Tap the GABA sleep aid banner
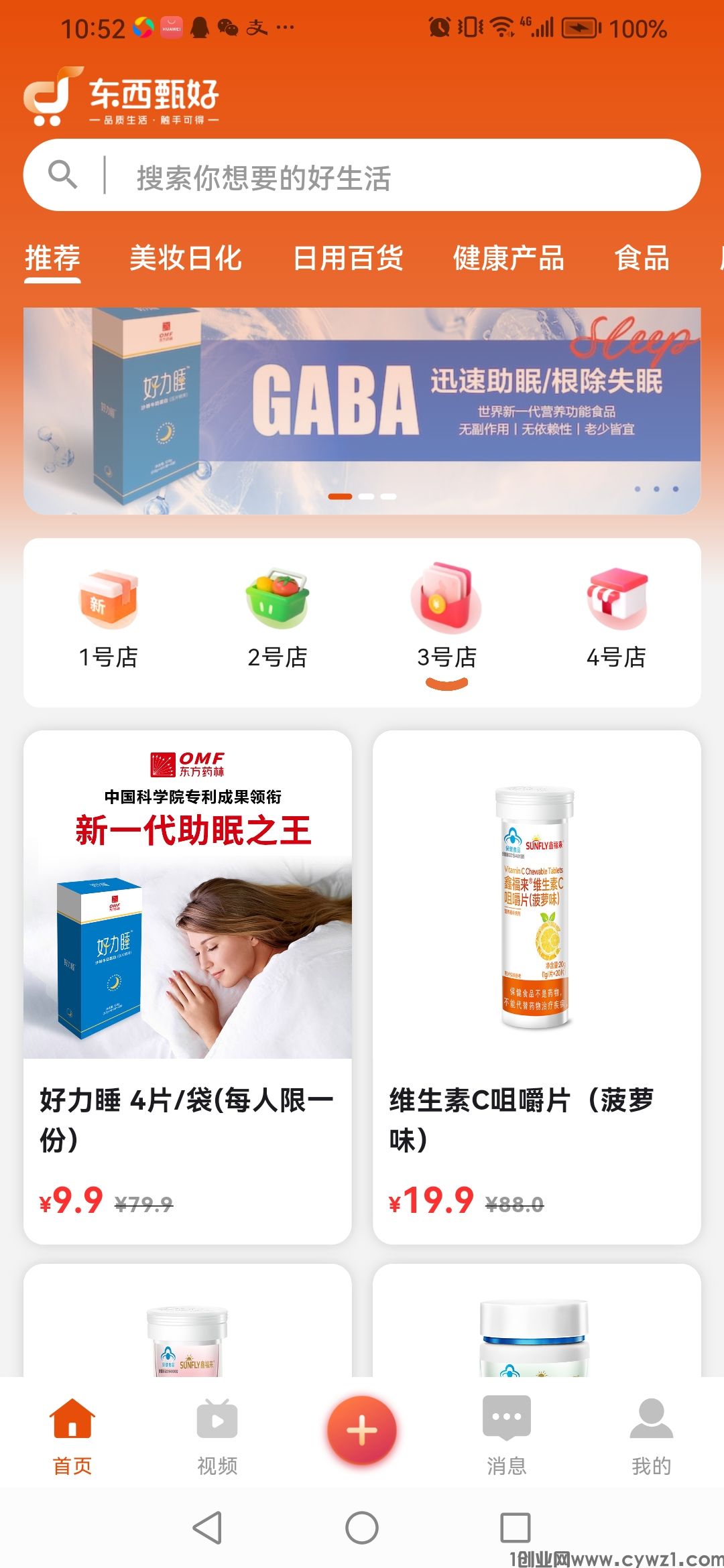The width and height of the screenshot is (724, 1568). tap(362, 402)
